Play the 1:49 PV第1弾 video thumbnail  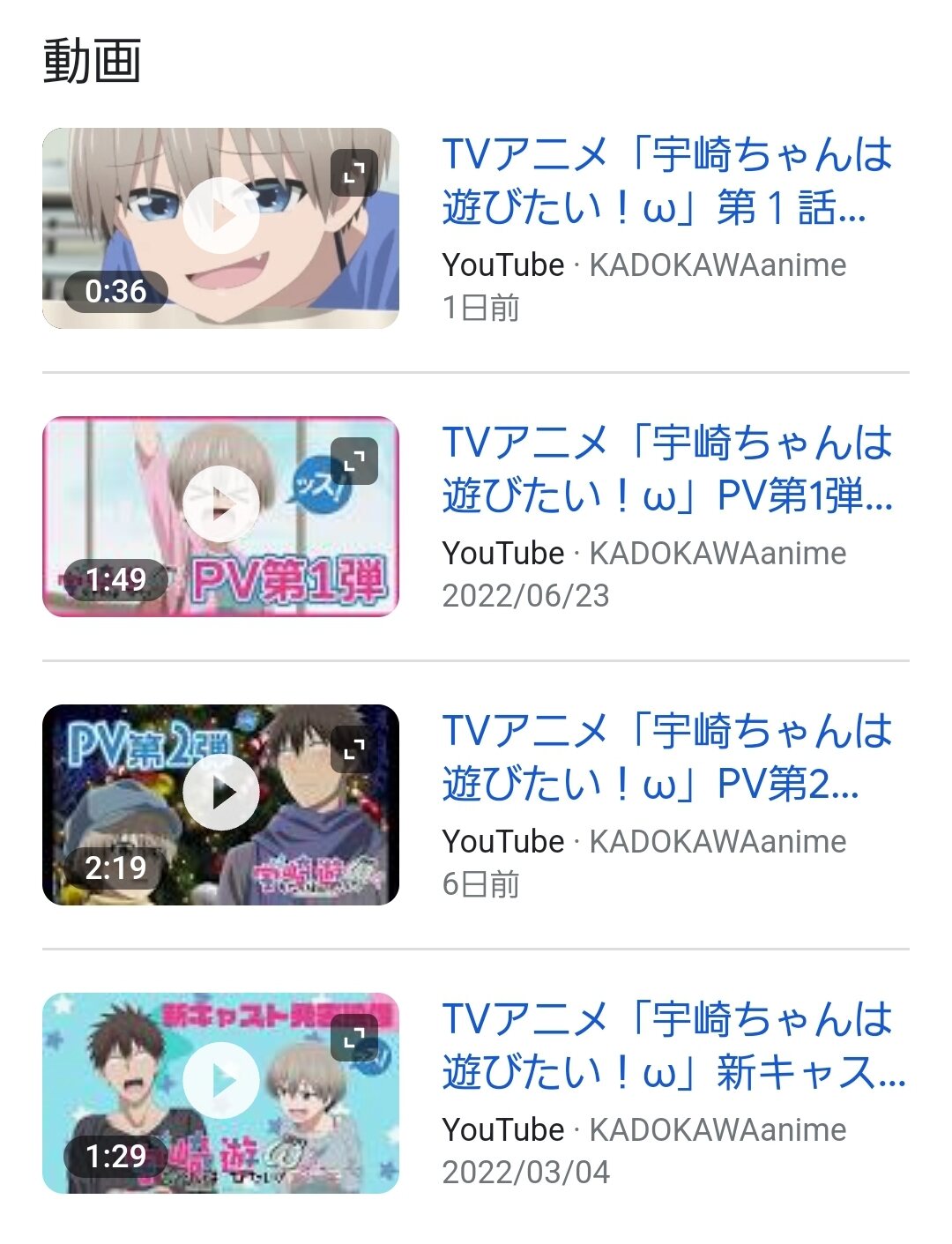(220, 504)
